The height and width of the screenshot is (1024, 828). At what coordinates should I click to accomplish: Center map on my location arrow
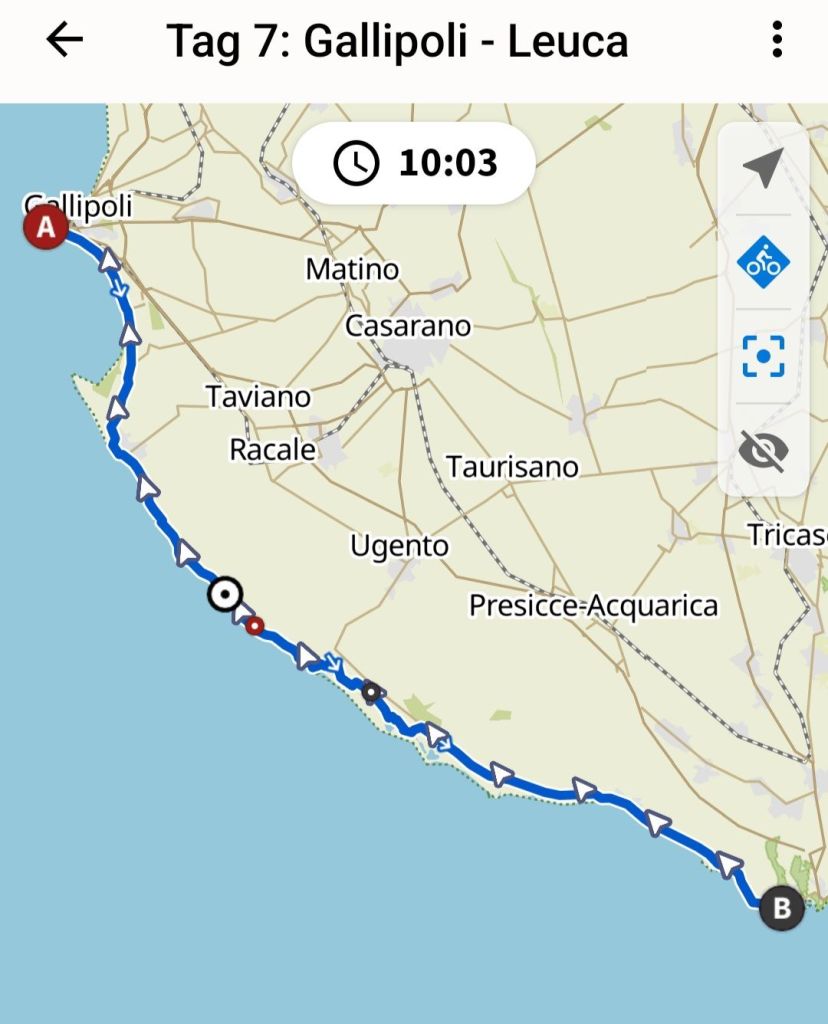[763, 168]
